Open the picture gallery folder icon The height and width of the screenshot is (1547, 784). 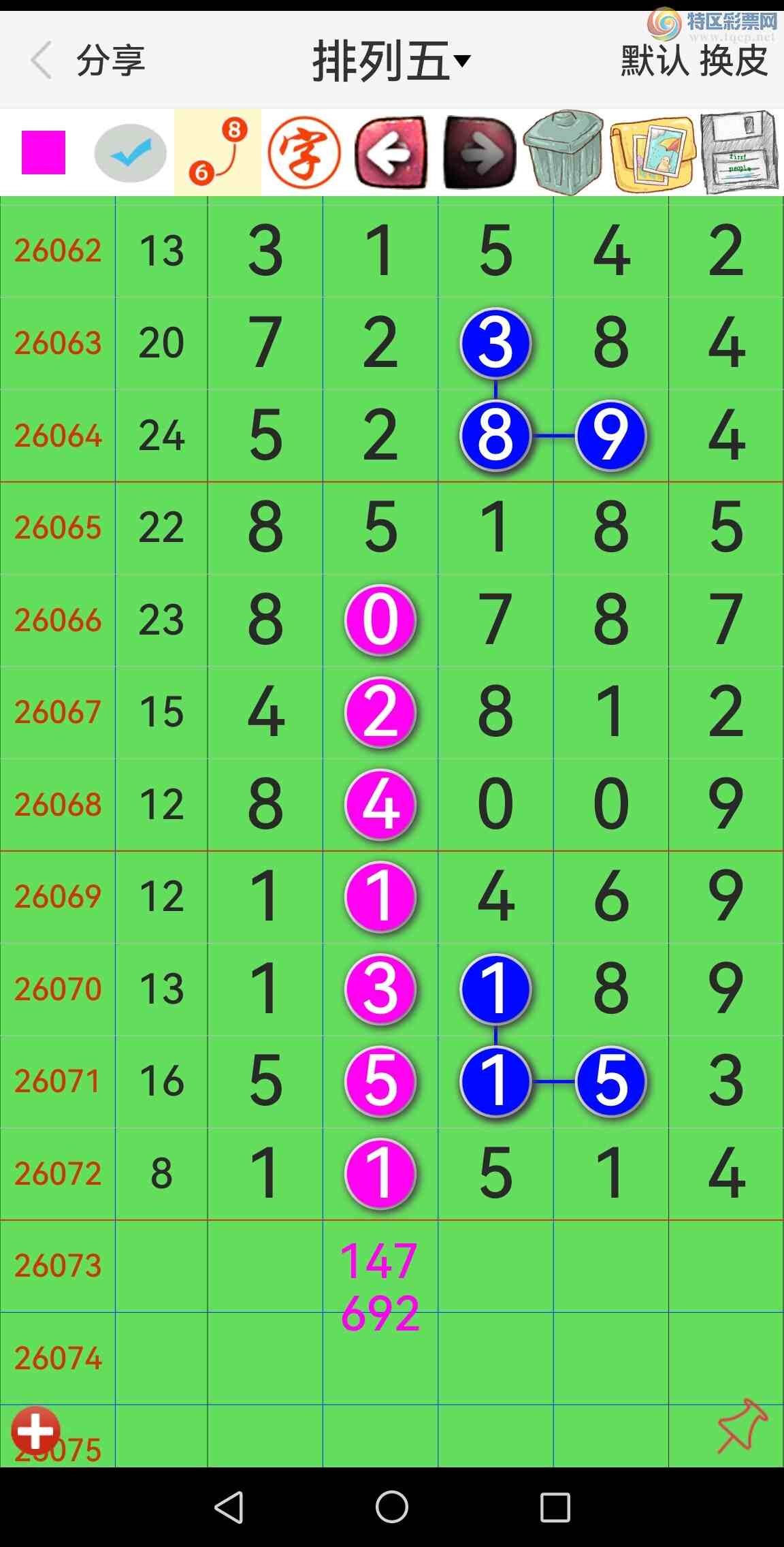(x=653, y=154)
